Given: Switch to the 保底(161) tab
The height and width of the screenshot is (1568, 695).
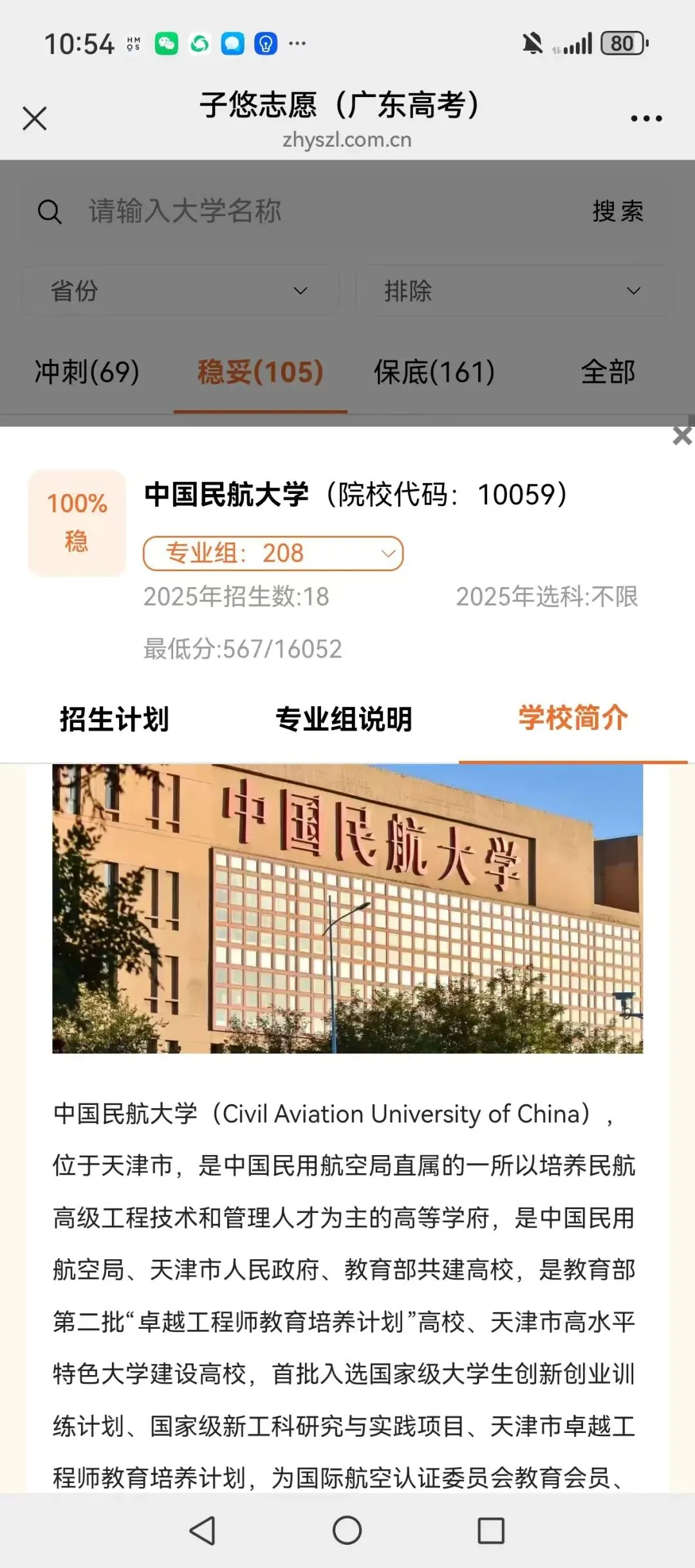Looking at the screenshot, I should pos(434,372).
